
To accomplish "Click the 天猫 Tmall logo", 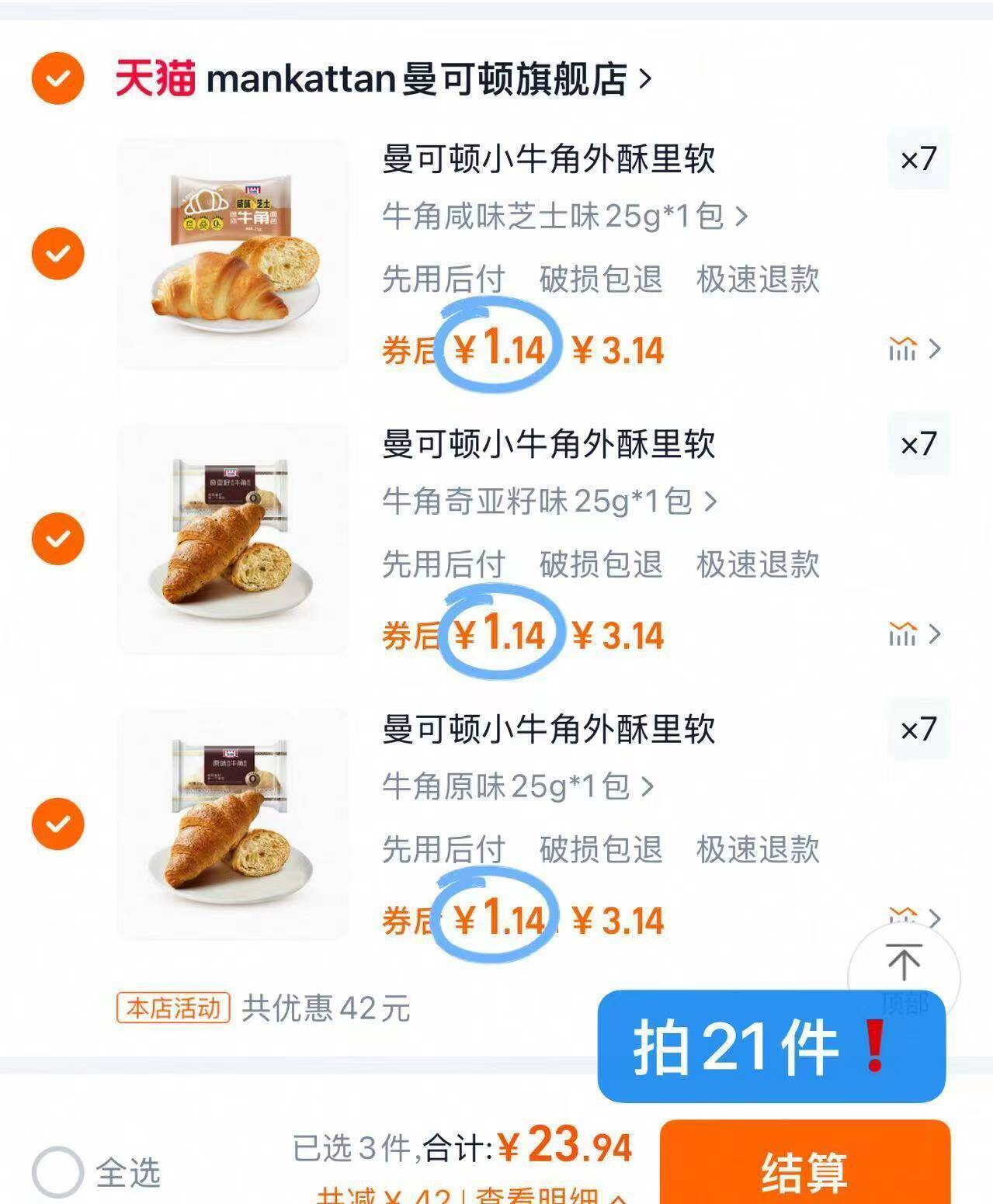I will point(154,78).
